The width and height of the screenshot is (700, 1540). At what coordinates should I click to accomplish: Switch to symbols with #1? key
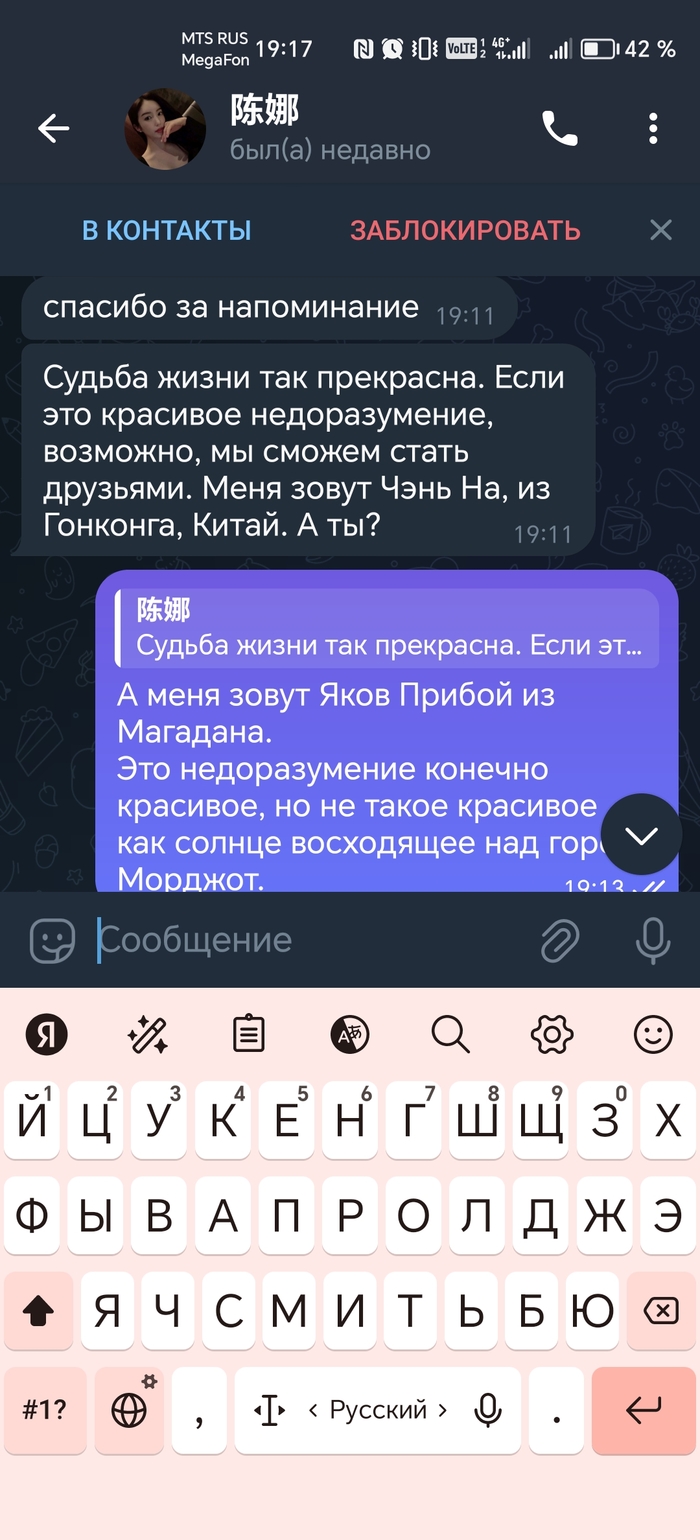[45, 1411]
